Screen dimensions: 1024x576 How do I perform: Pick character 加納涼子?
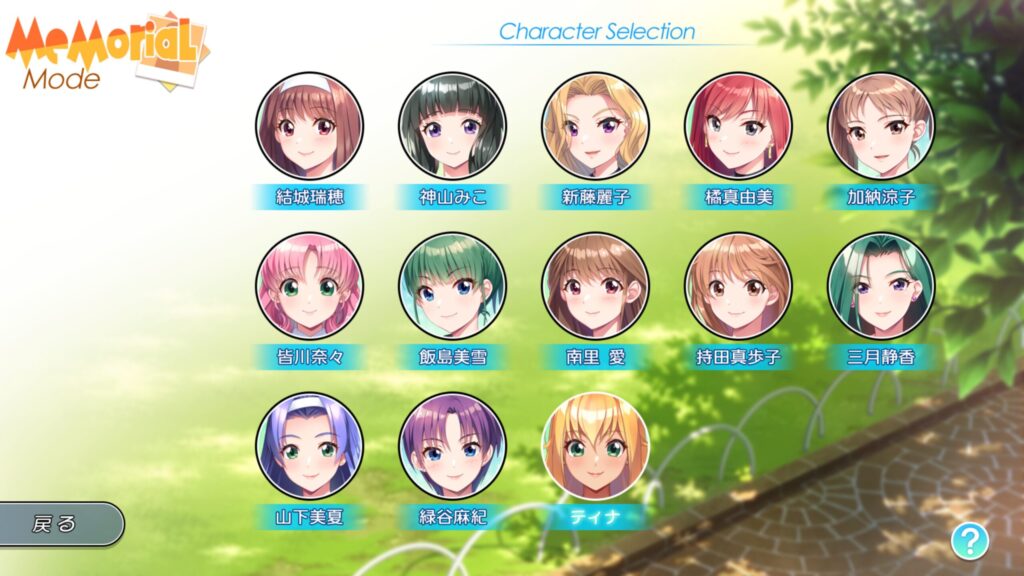tap(880, 126)
